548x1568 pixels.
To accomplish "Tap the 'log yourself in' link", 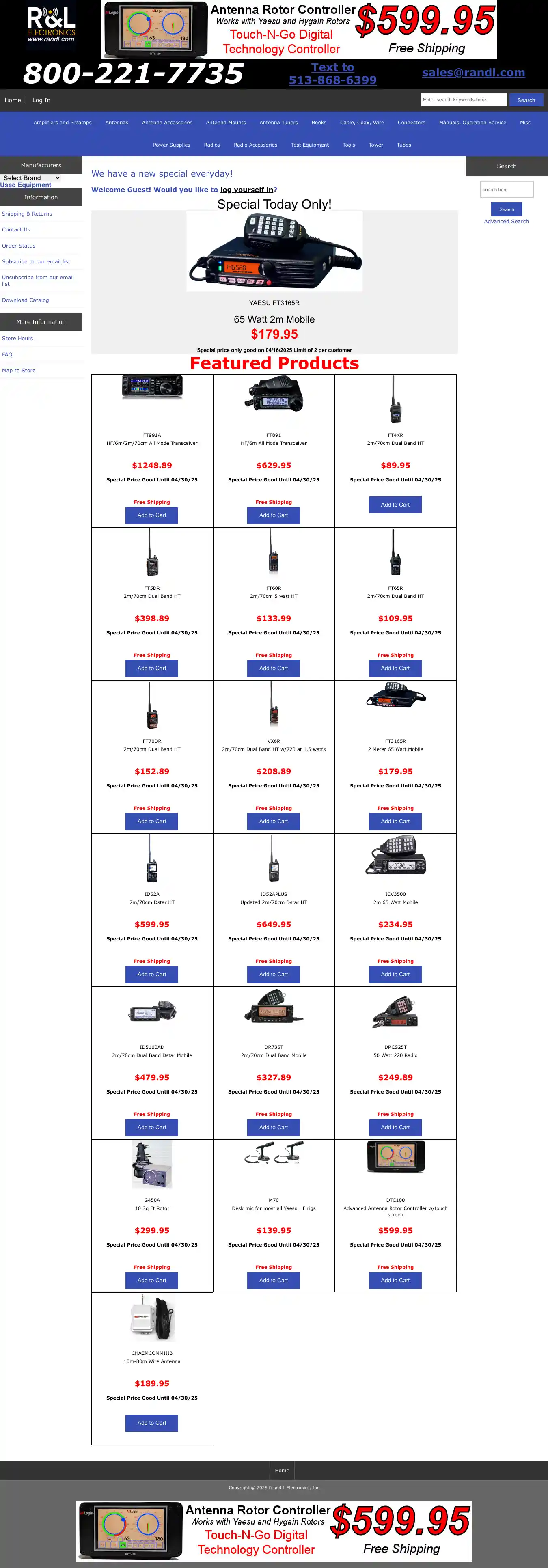I will pyautogui.click(x=247, y=190).
